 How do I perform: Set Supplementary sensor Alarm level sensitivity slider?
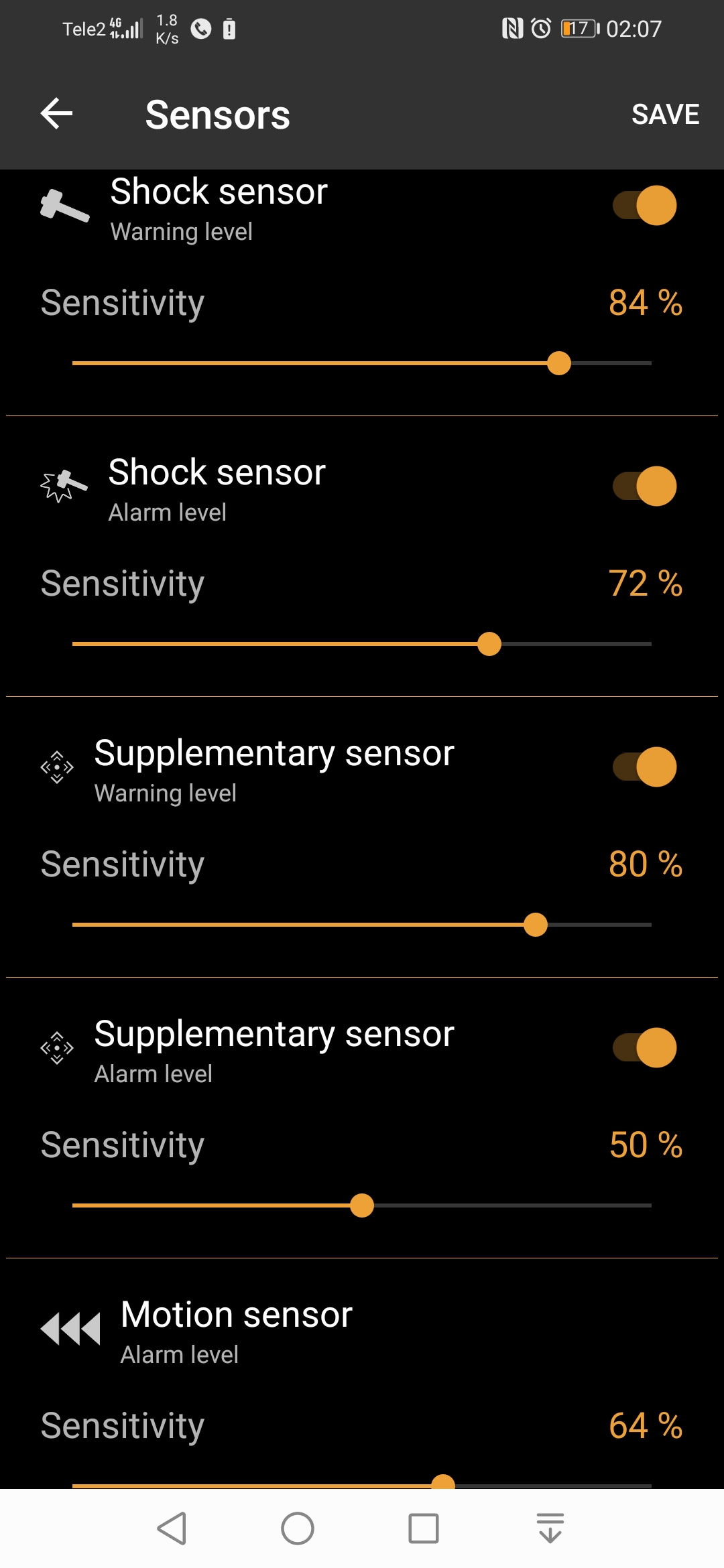(x=362, y=1205)
